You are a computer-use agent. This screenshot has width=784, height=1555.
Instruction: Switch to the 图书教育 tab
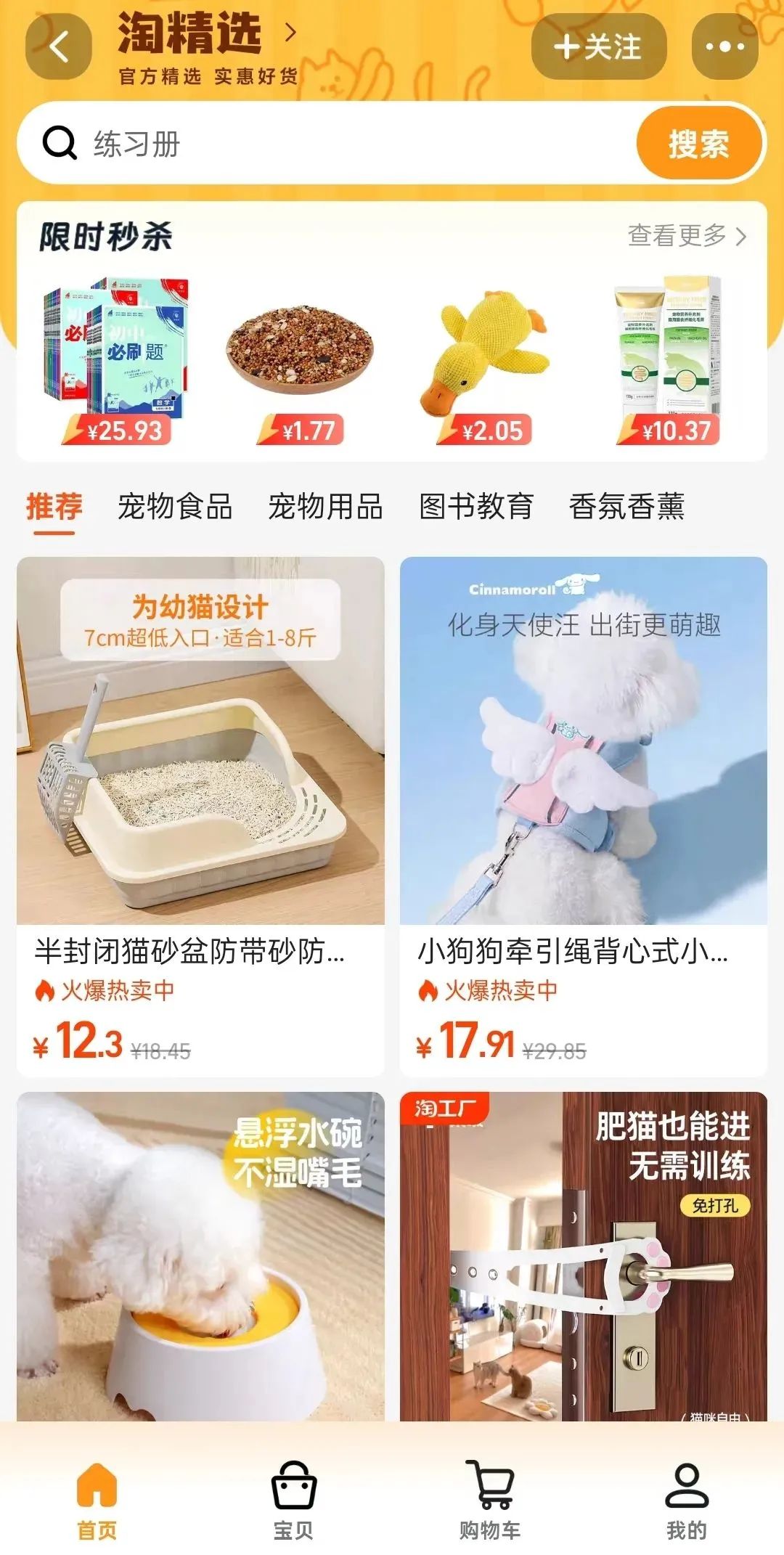476,507
